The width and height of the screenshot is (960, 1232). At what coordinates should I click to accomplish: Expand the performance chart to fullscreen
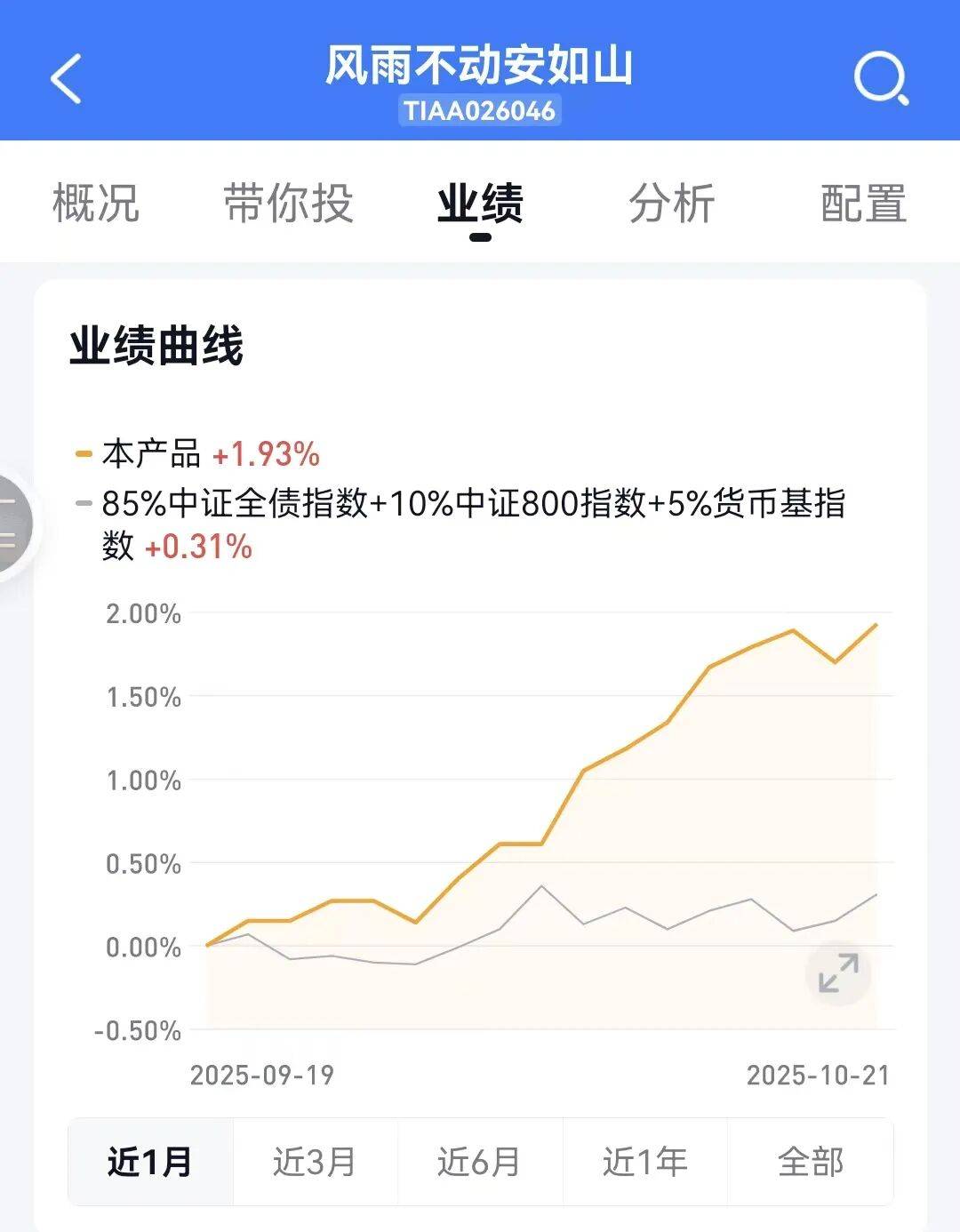(838, 973)
